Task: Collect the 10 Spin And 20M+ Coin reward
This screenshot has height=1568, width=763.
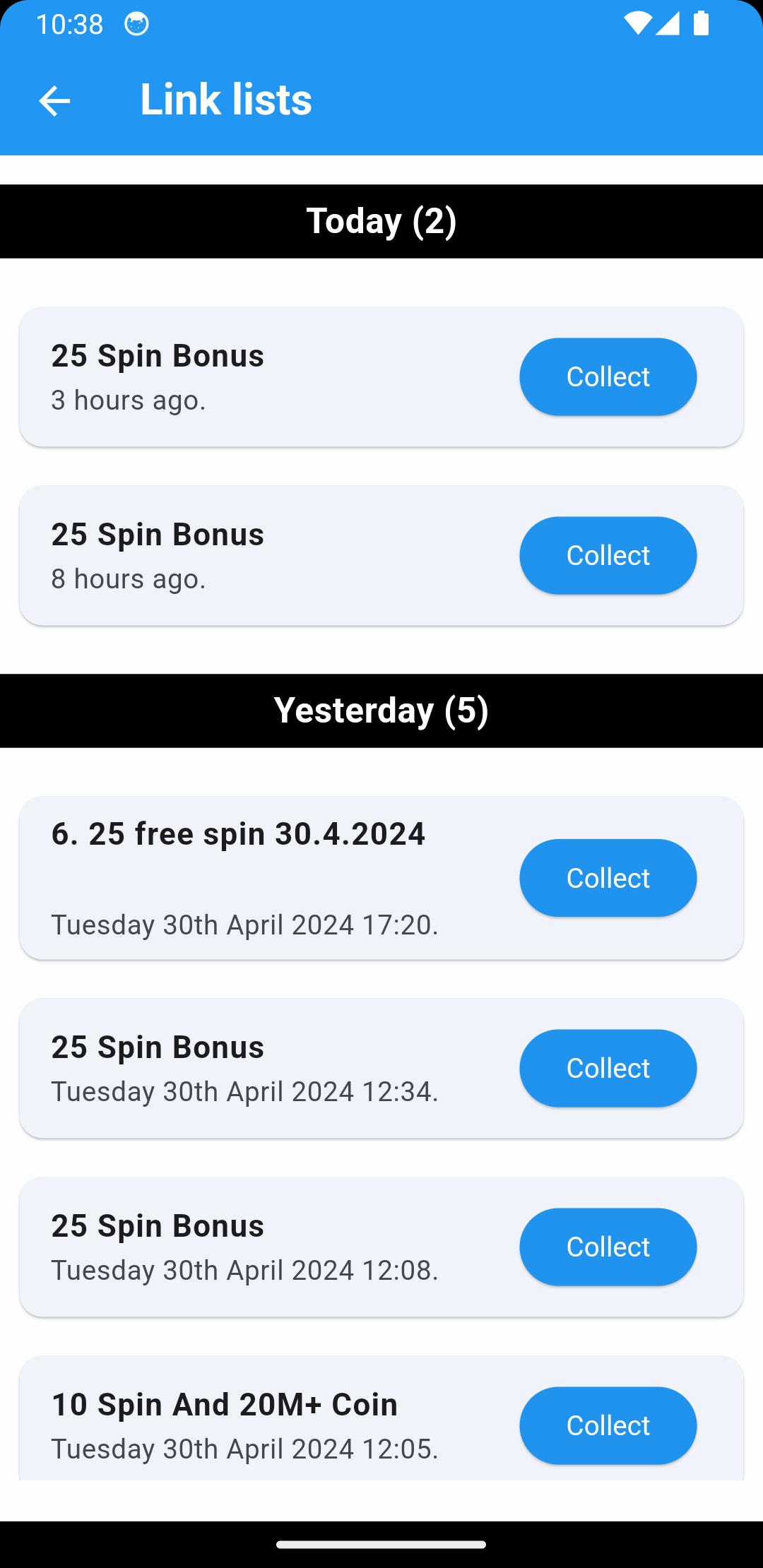Action: click(x=608, y=1425)
